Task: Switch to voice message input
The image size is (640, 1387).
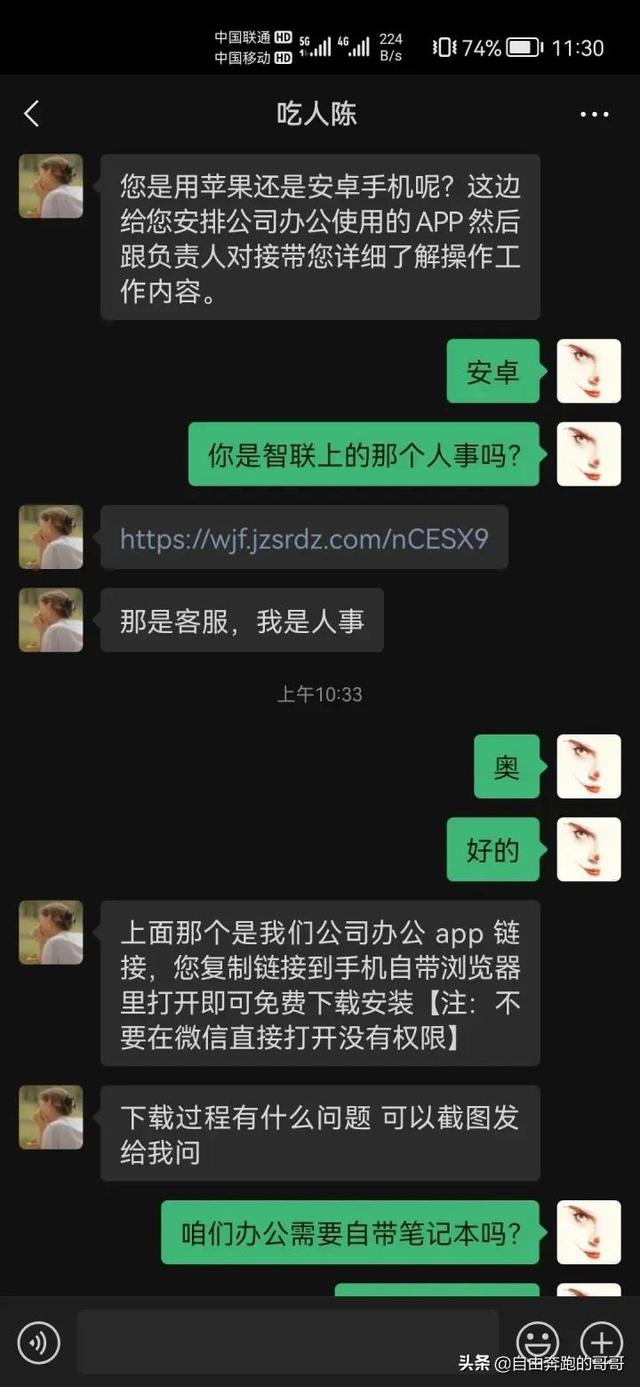Action: (x=39, y=1342)
